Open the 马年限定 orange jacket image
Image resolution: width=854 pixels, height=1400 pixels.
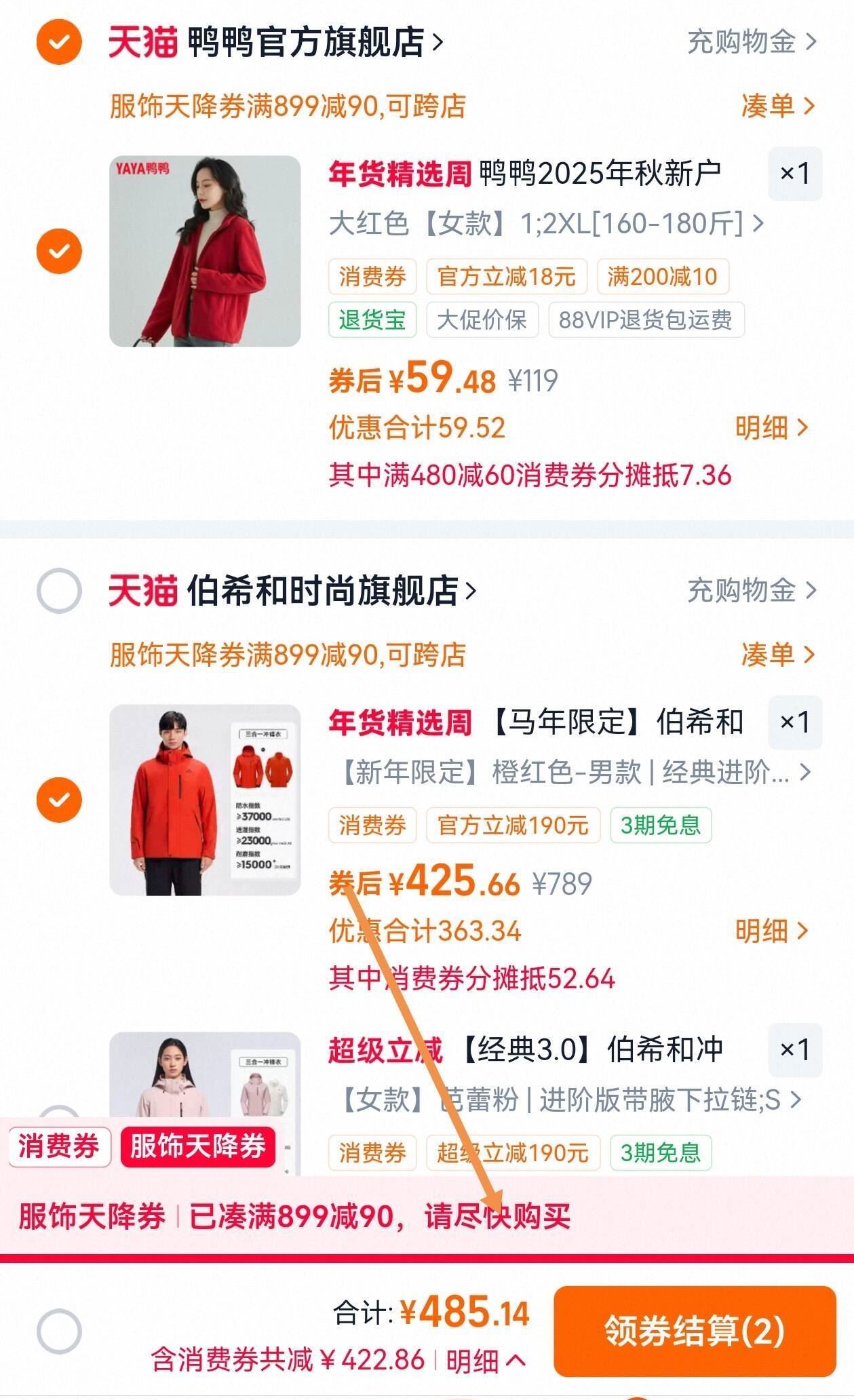point(205,800)
